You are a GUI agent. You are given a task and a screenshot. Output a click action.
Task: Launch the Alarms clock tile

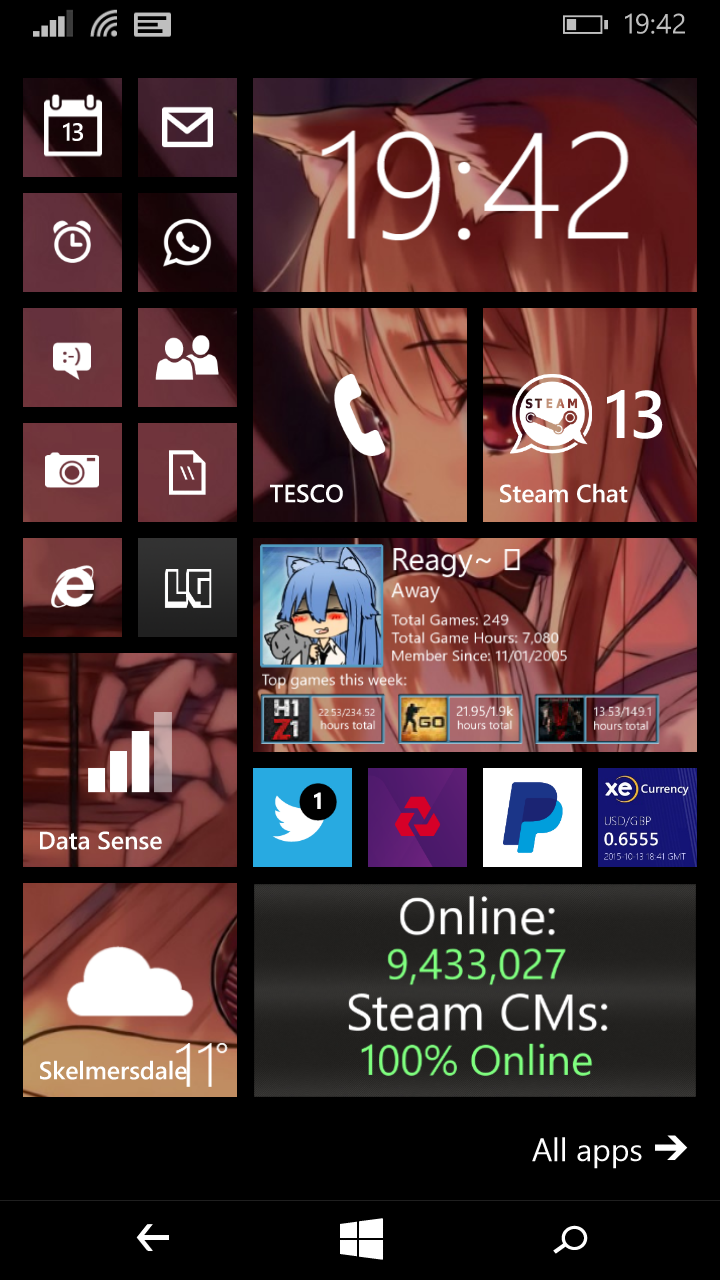pyautogui.click(x=72, y=243)
